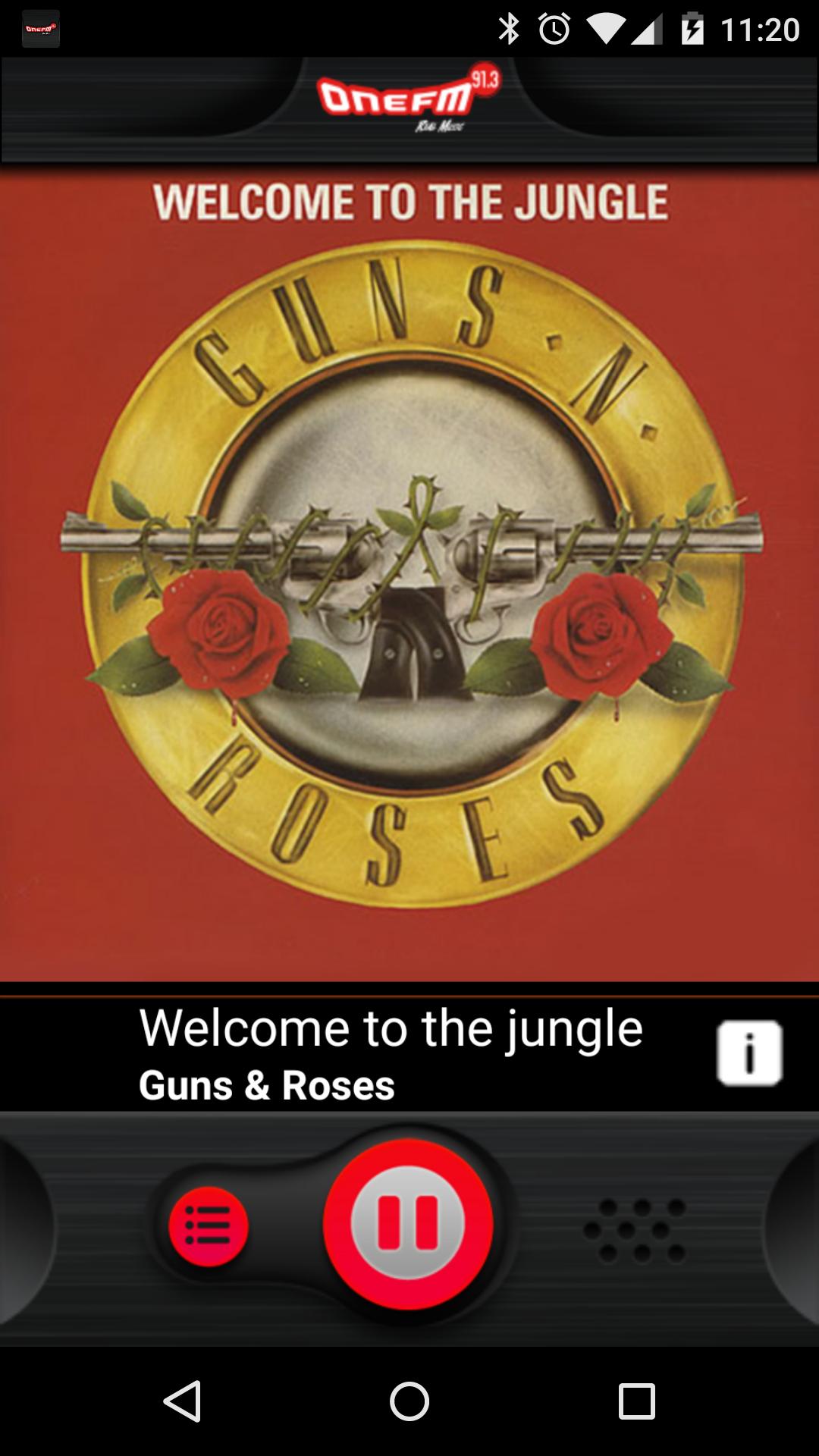This screenshot has height=1456, width=819.
Task: Go to the Android home screen
Action: pyautogui.click(x=409, y=1401)
